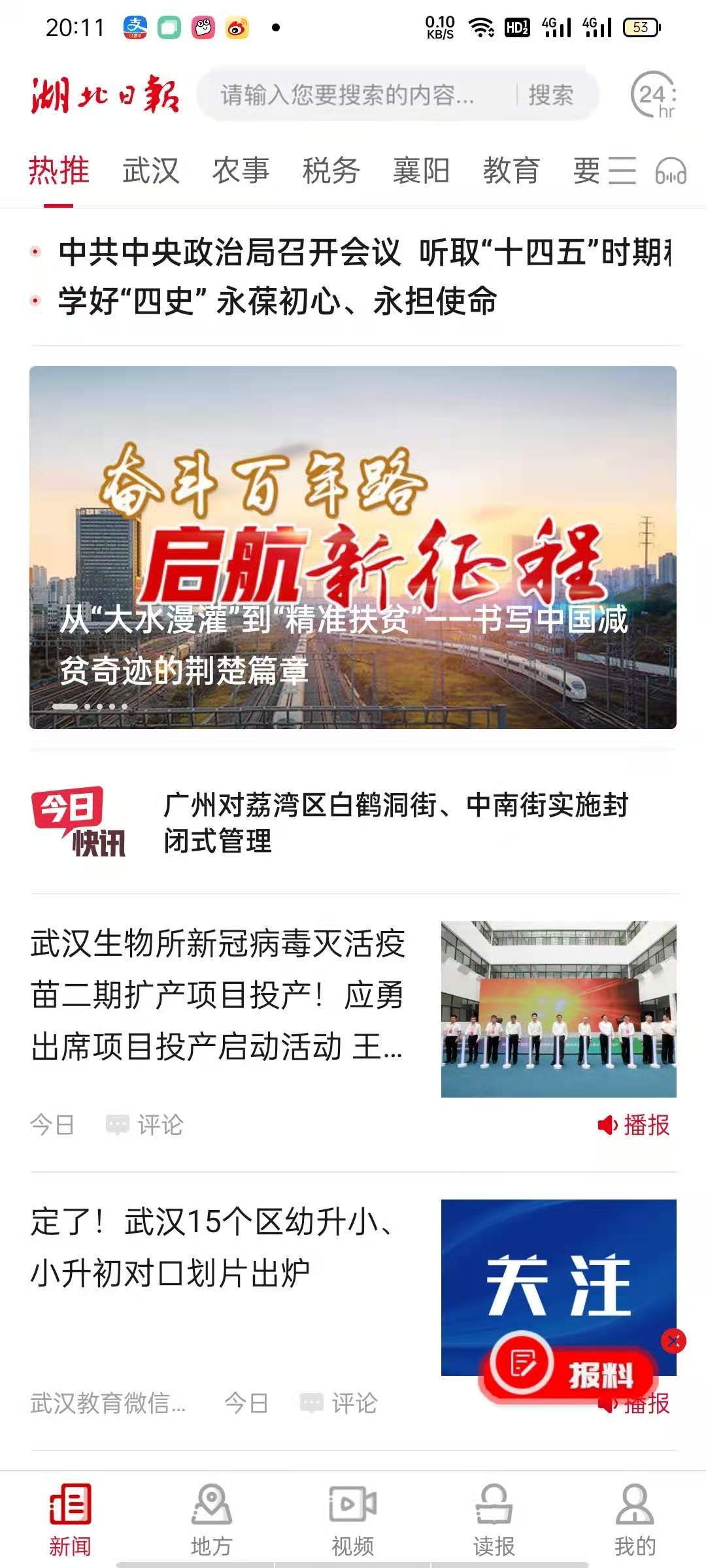Open article 武汉15个区幼升小、小升初对口划片

click(x=216, y=1247)
